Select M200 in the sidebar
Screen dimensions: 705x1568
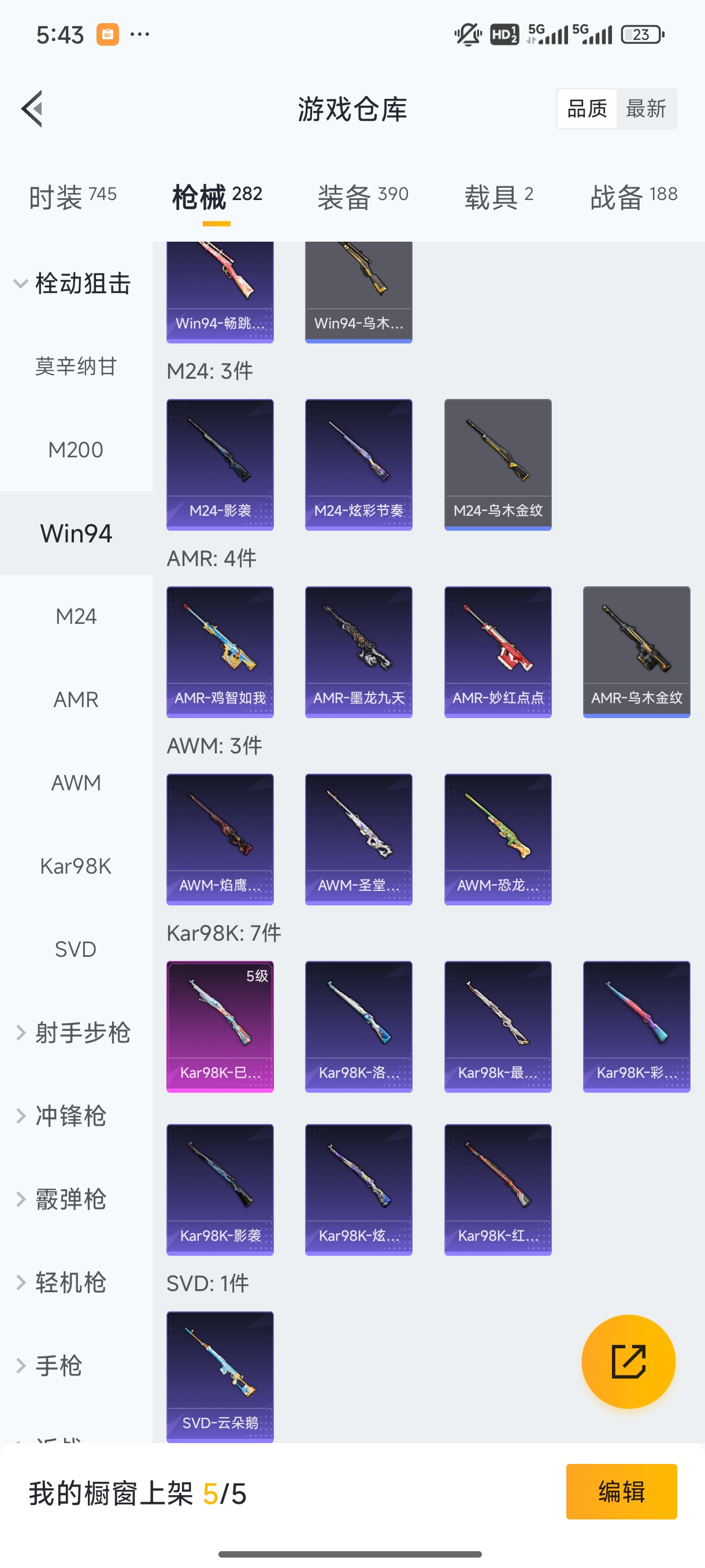click(x=76, y=449)
